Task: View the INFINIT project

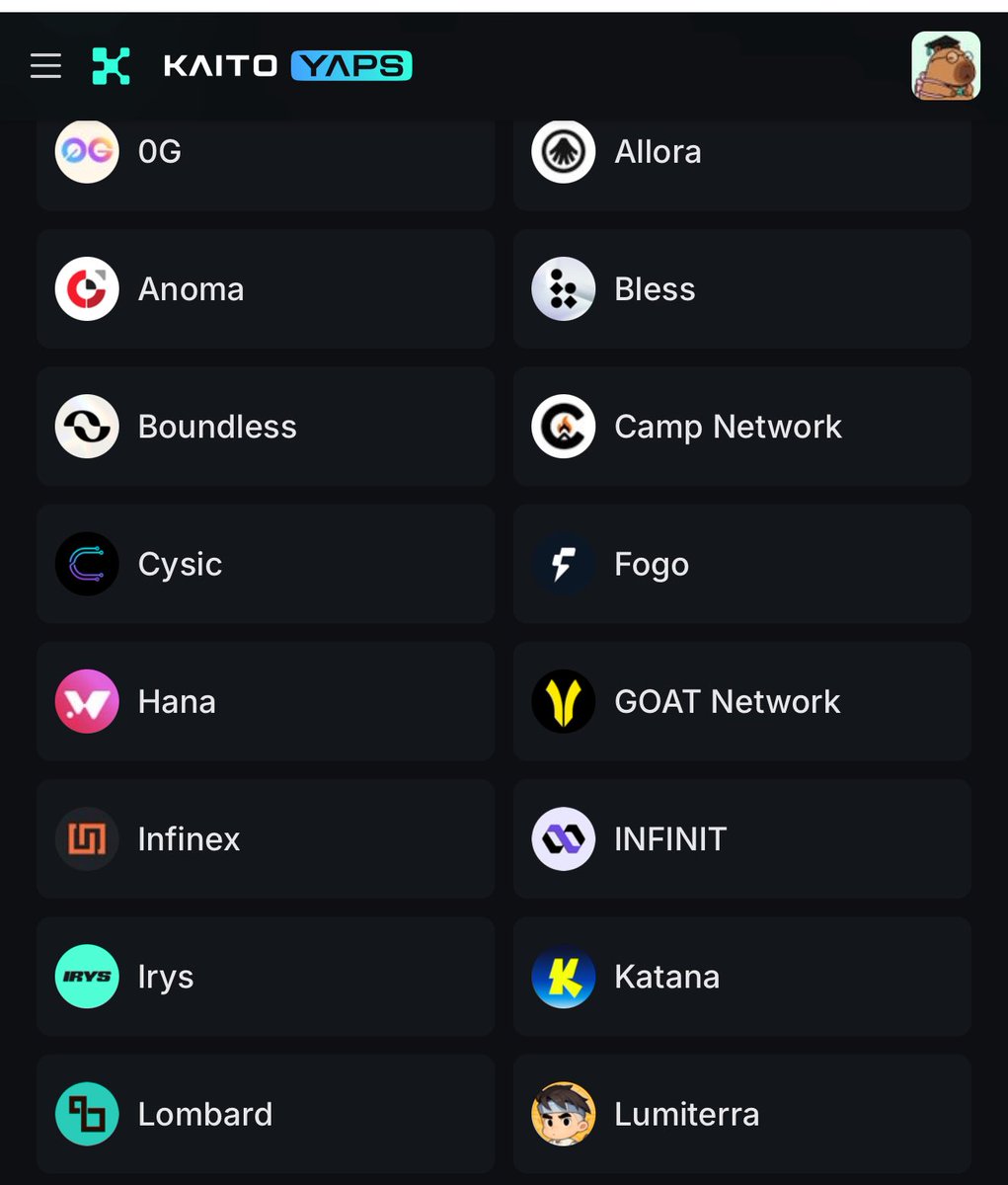Action: pyautogui.click(x=741, y=838)
